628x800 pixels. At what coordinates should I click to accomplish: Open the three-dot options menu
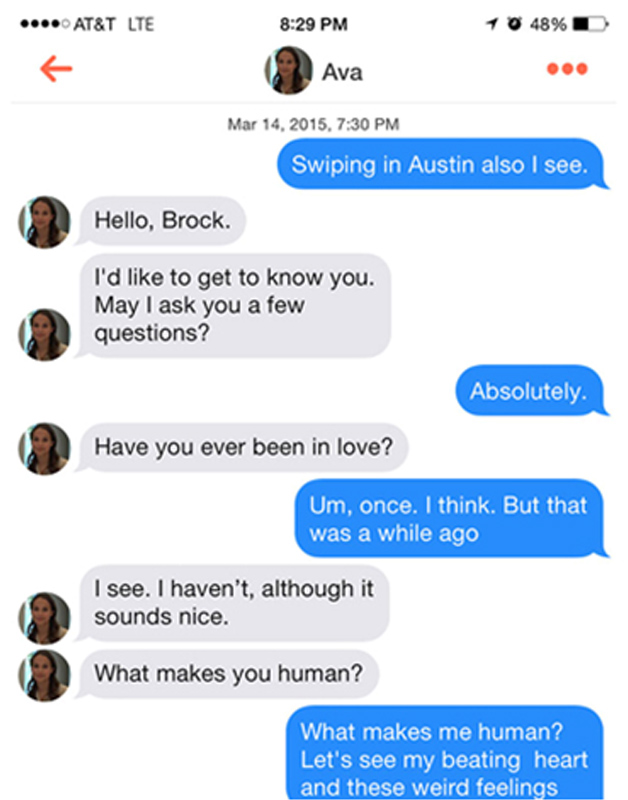[567, 70]
